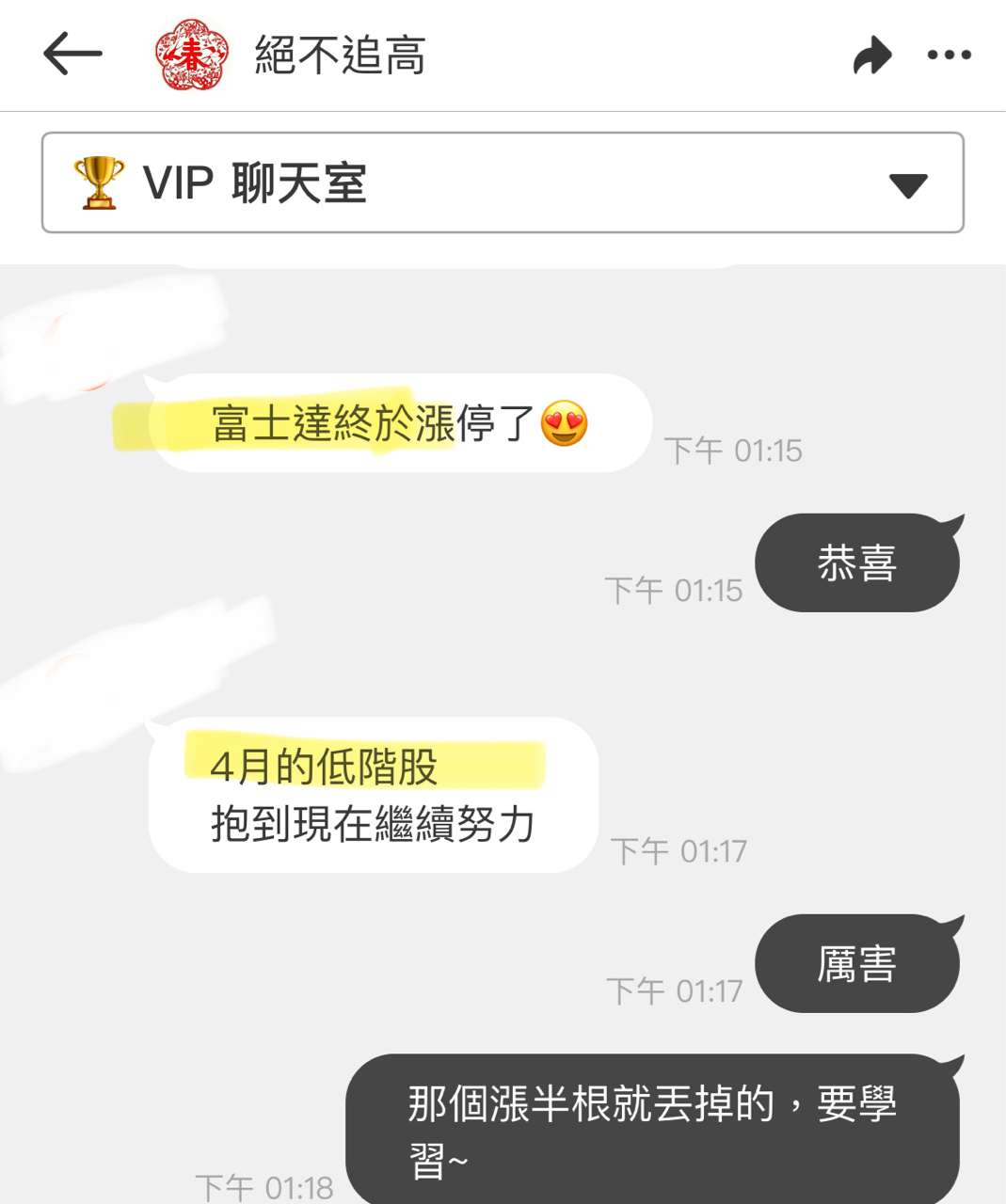Tap the share/forward arrow icon
The image size is (1006, 1204).
click(x=873, y=54)
